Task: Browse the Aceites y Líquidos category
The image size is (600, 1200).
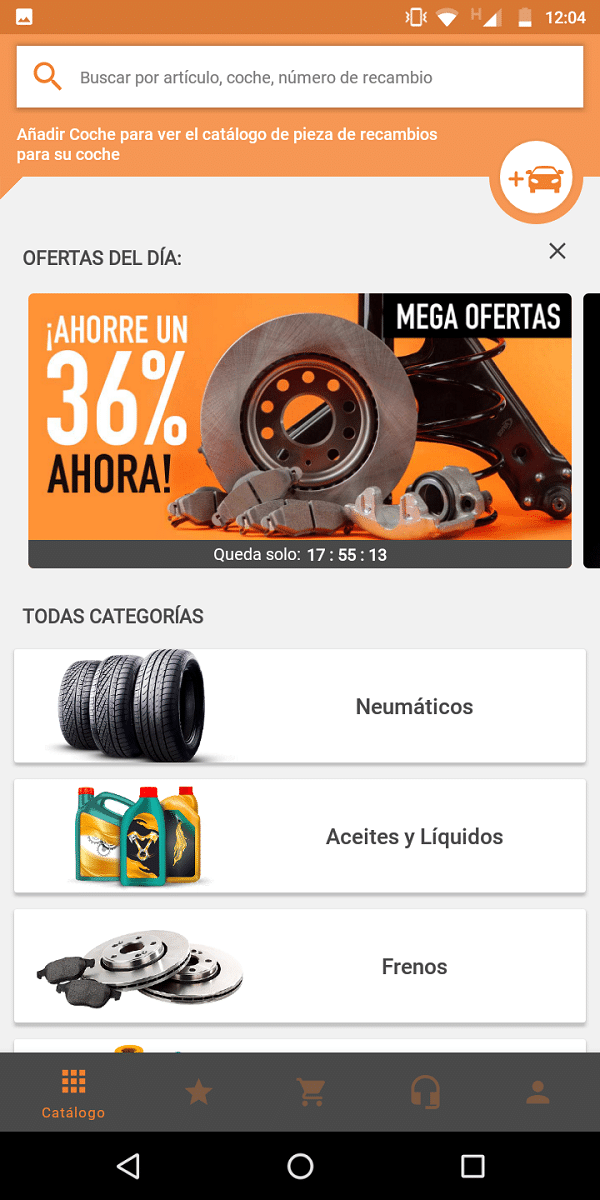Action: 300,836
